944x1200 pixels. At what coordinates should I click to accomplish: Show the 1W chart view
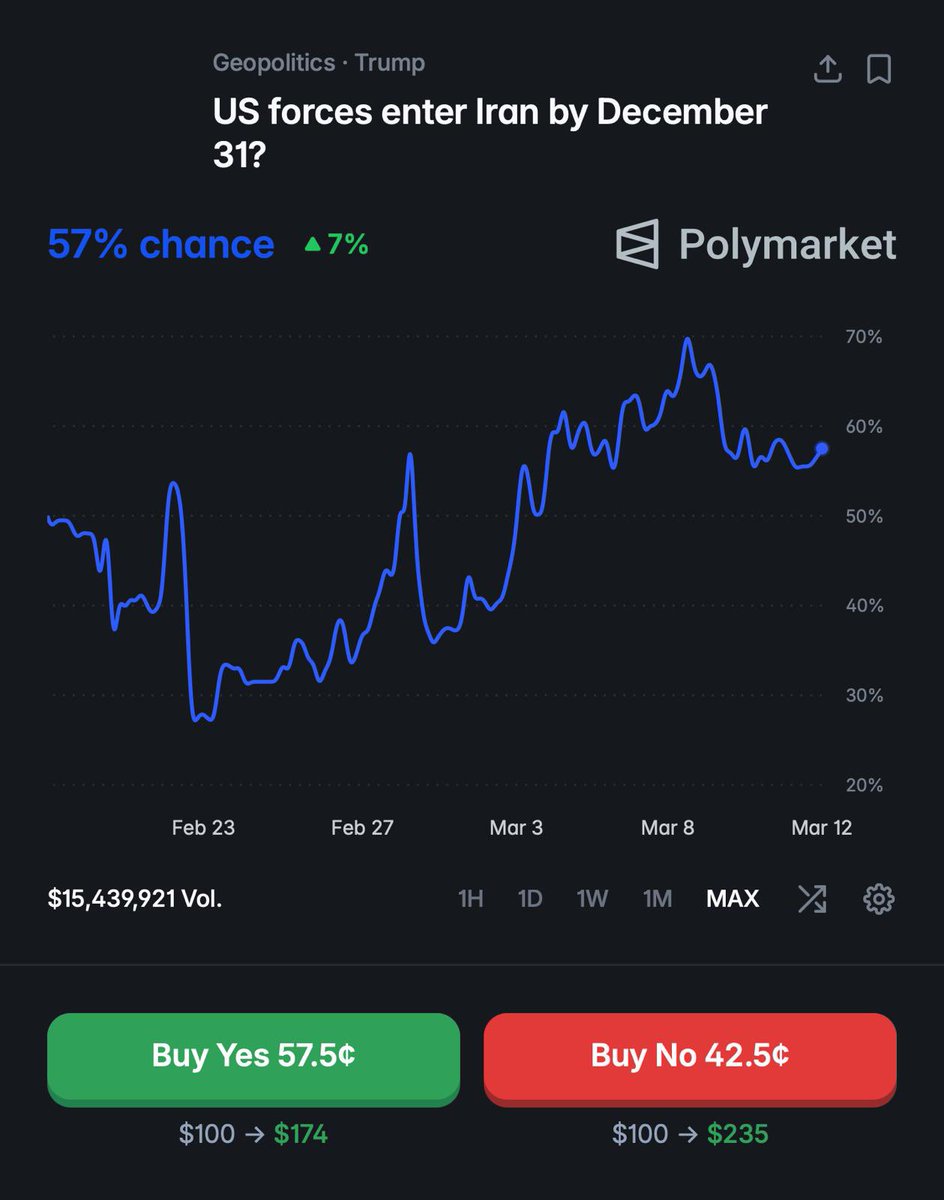click(592, 899)
